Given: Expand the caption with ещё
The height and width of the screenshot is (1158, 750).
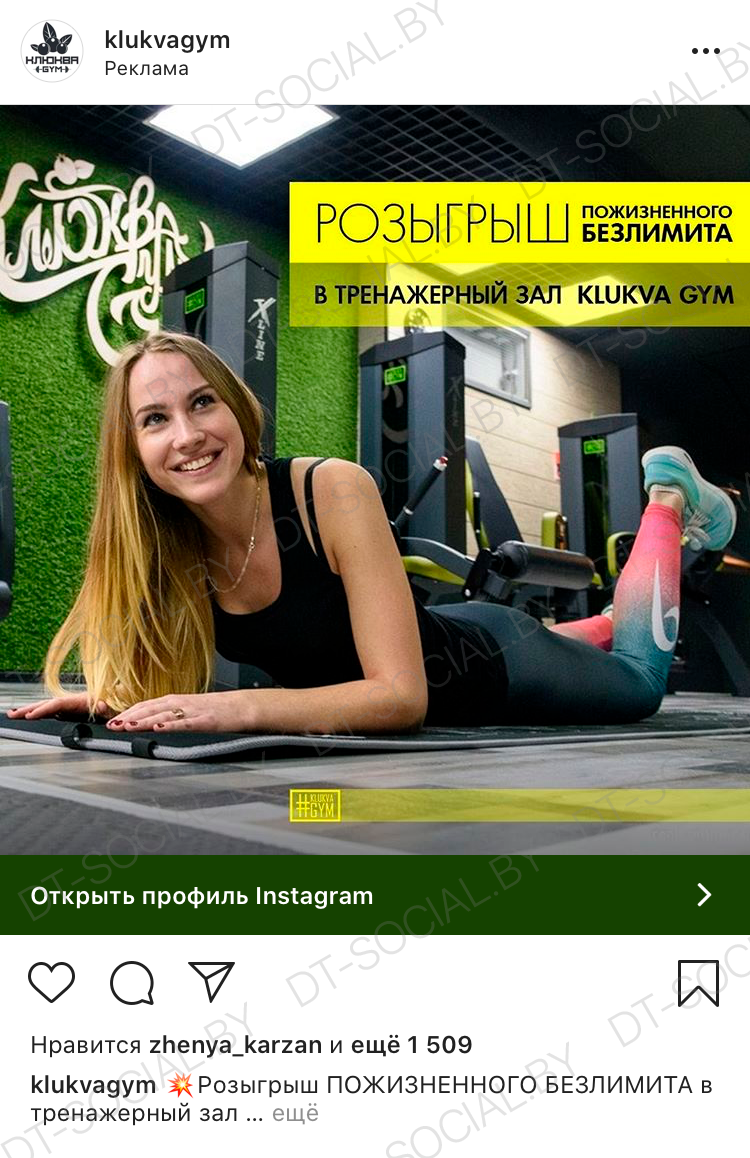Looking at the screenshot, I should [x=295, y=1113].
